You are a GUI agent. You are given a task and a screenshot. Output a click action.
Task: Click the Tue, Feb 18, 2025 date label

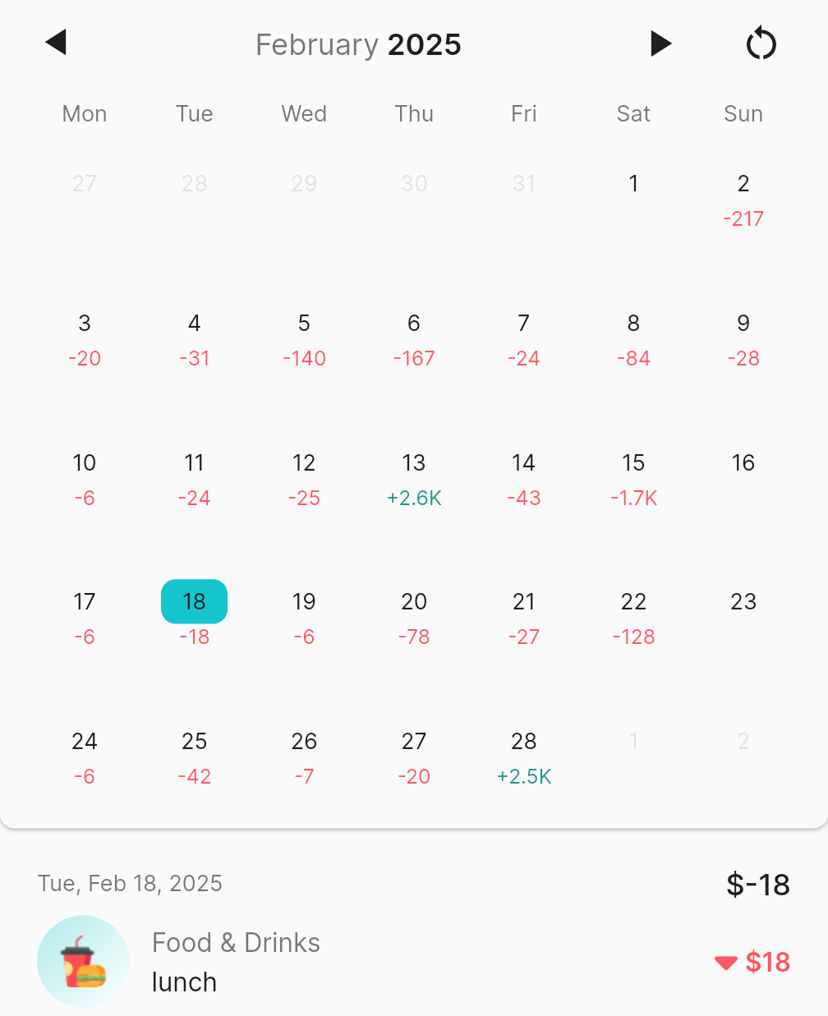click(x=130, y=883)
